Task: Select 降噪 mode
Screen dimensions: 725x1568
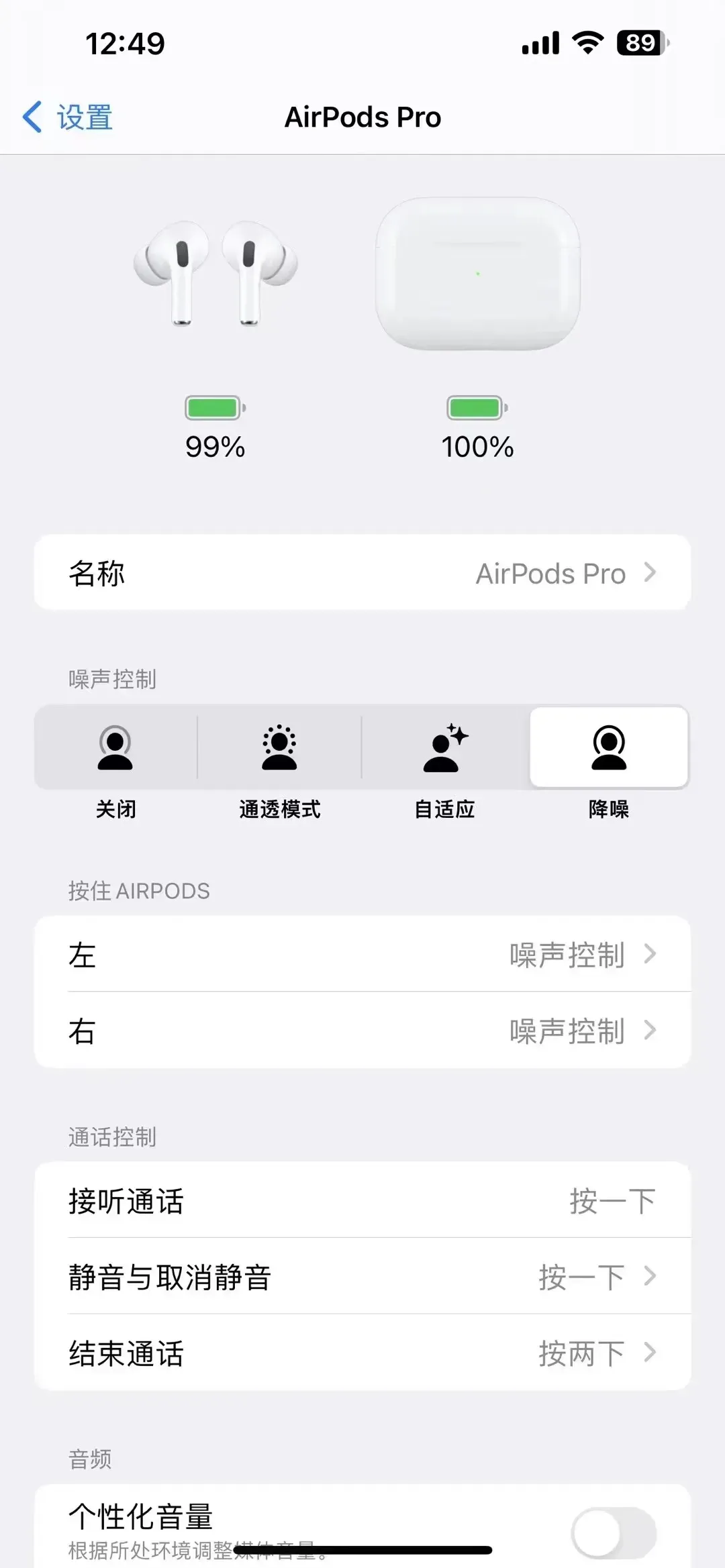Action: coord(609,747)
